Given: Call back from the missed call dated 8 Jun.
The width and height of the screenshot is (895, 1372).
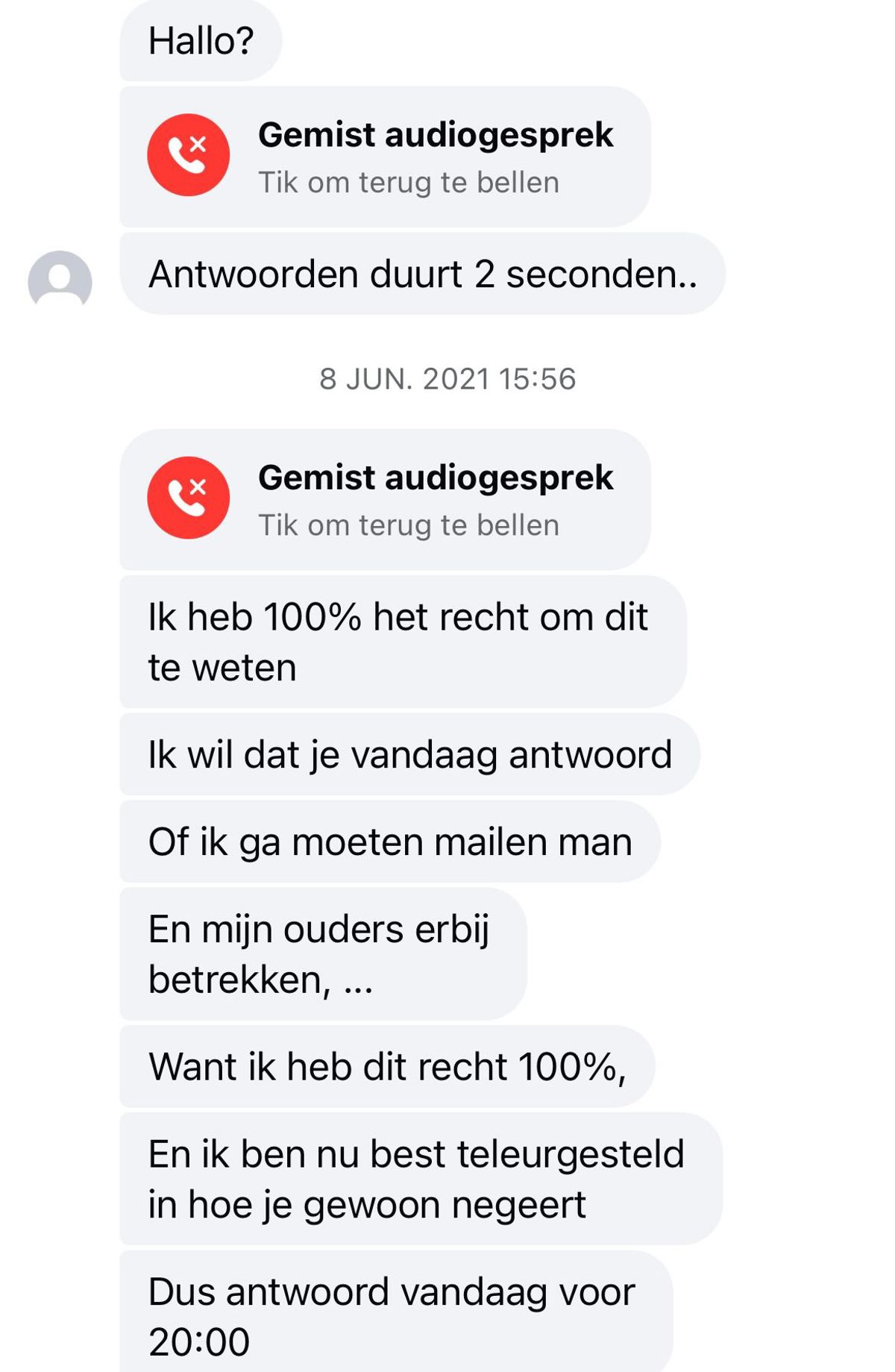Looking at the screenshot, I should pos(384,499).
